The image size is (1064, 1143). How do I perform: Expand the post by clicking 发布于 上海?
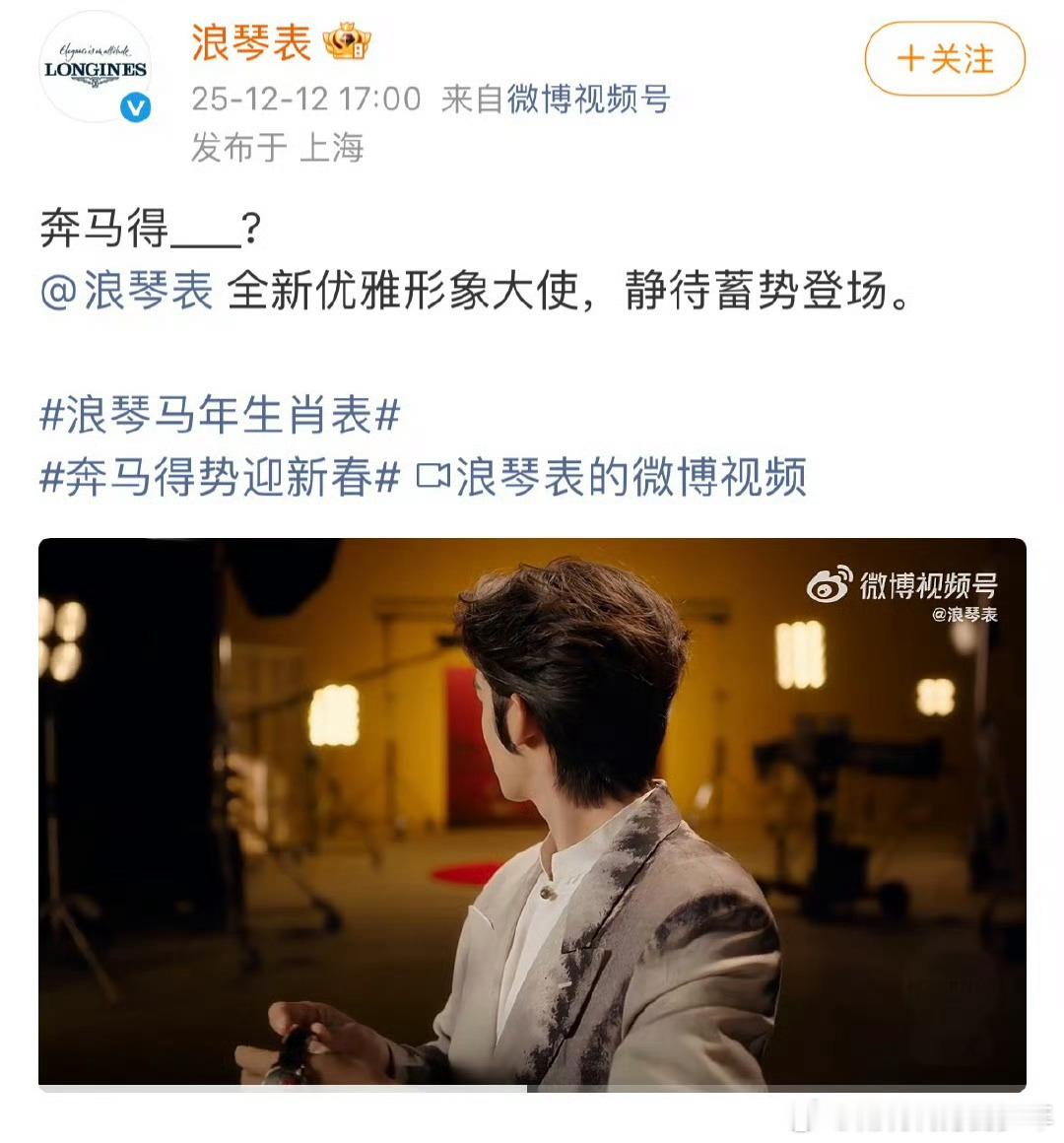(276, 148)
